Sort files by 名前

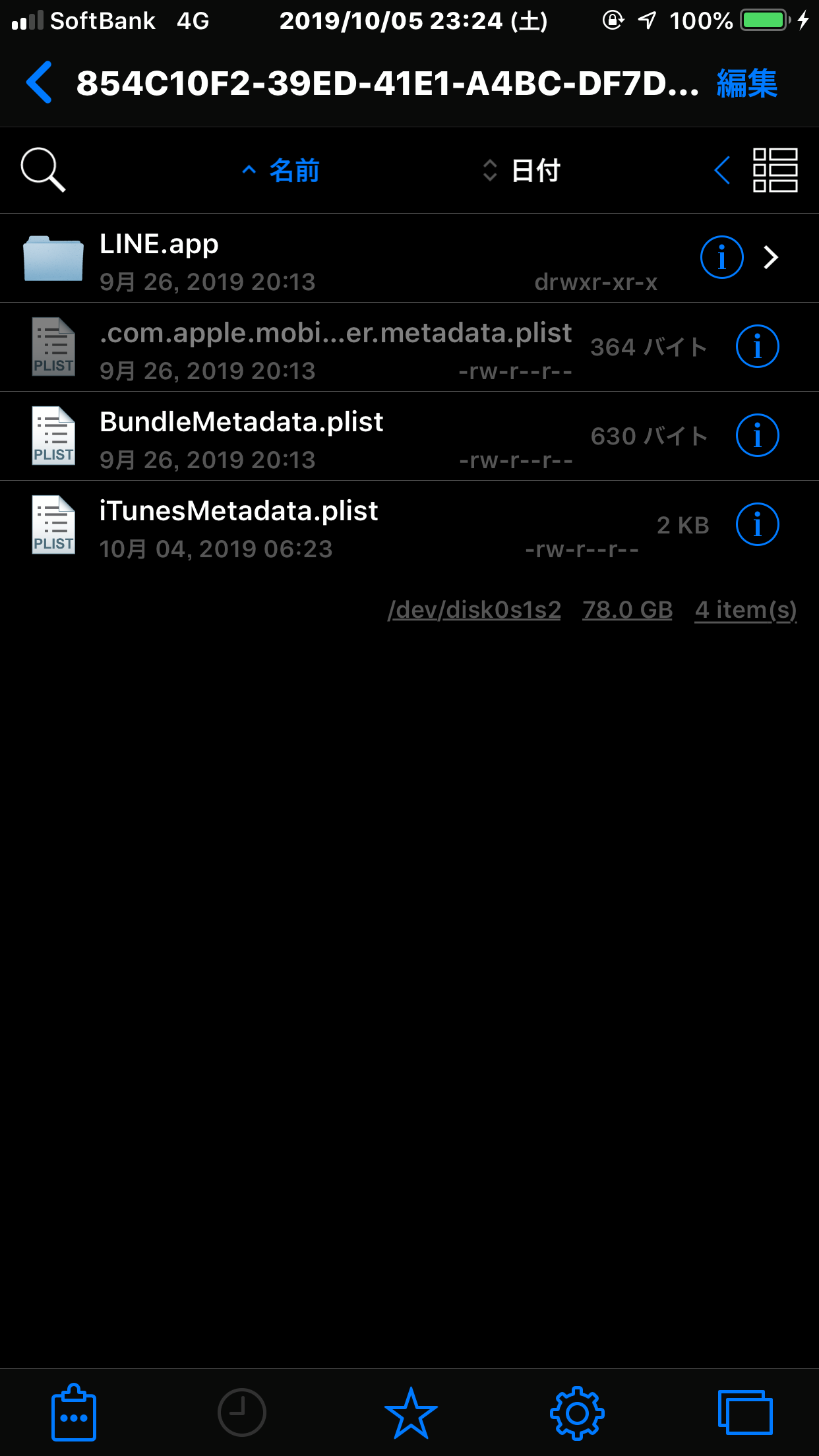[282, 171]
